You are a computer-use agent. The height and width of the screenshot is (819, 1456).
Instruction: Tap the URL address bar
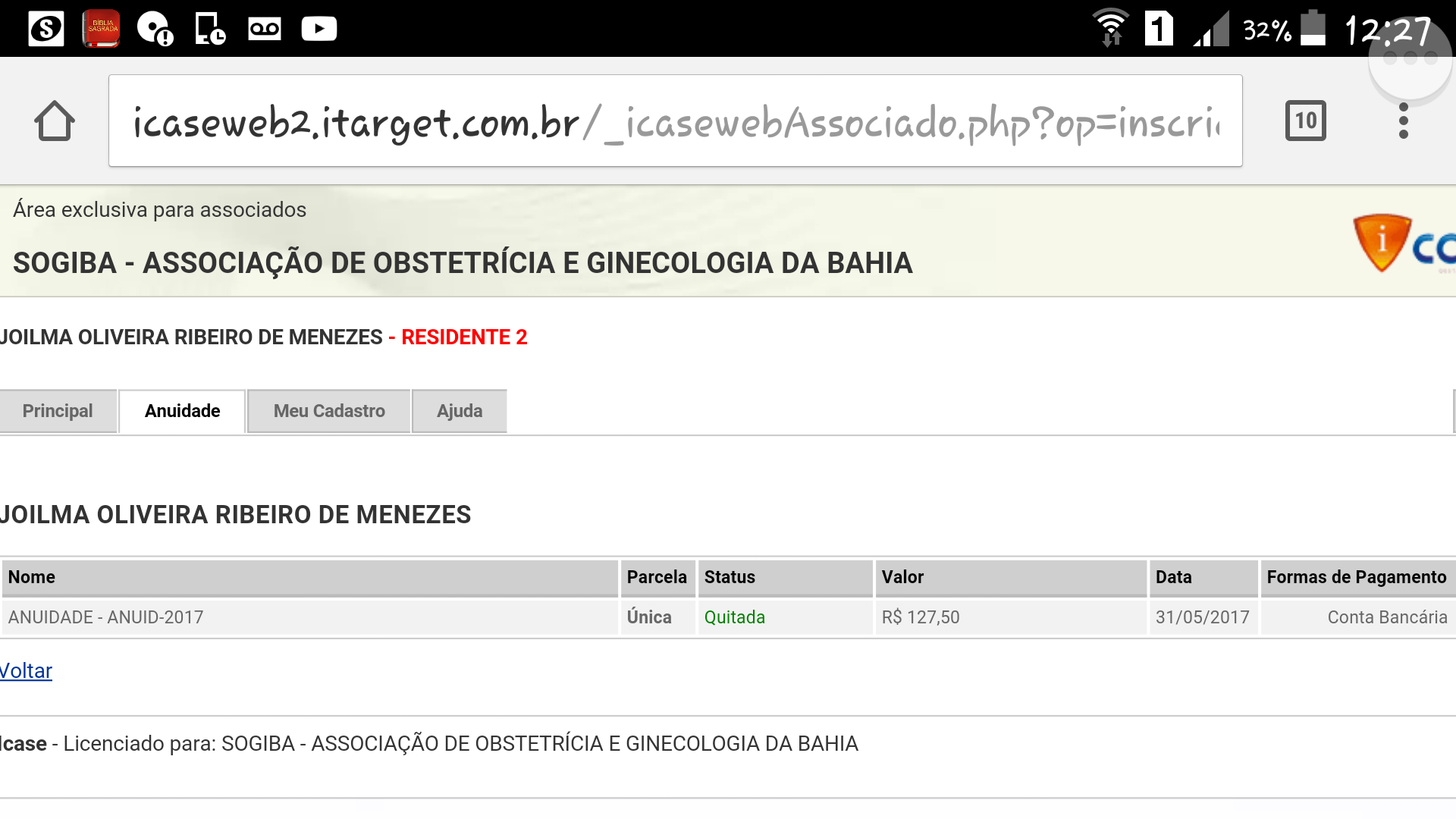coord(675,121)
